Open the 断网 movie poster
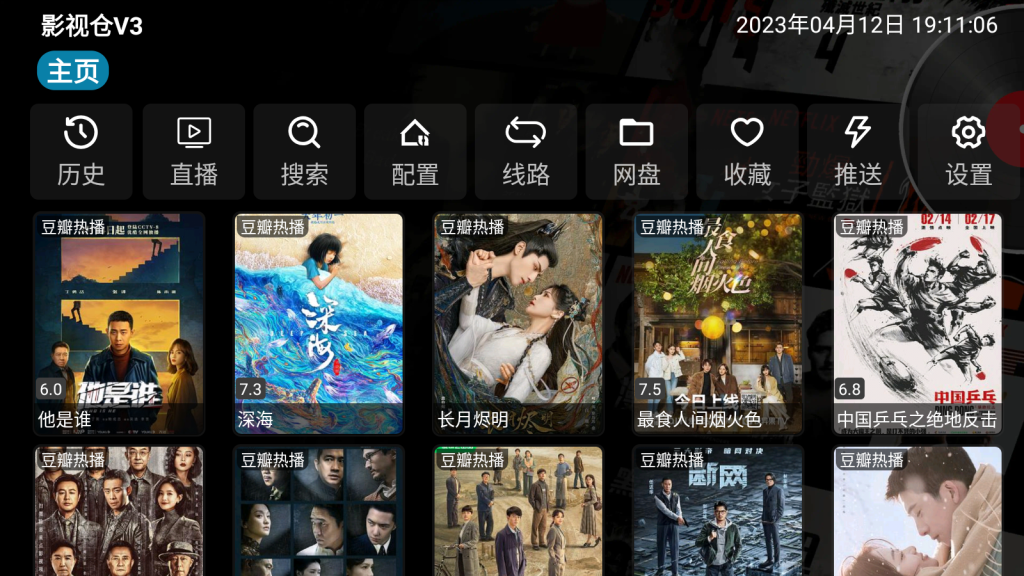This screenshot has height=576, width=1024. click(718, 510)
